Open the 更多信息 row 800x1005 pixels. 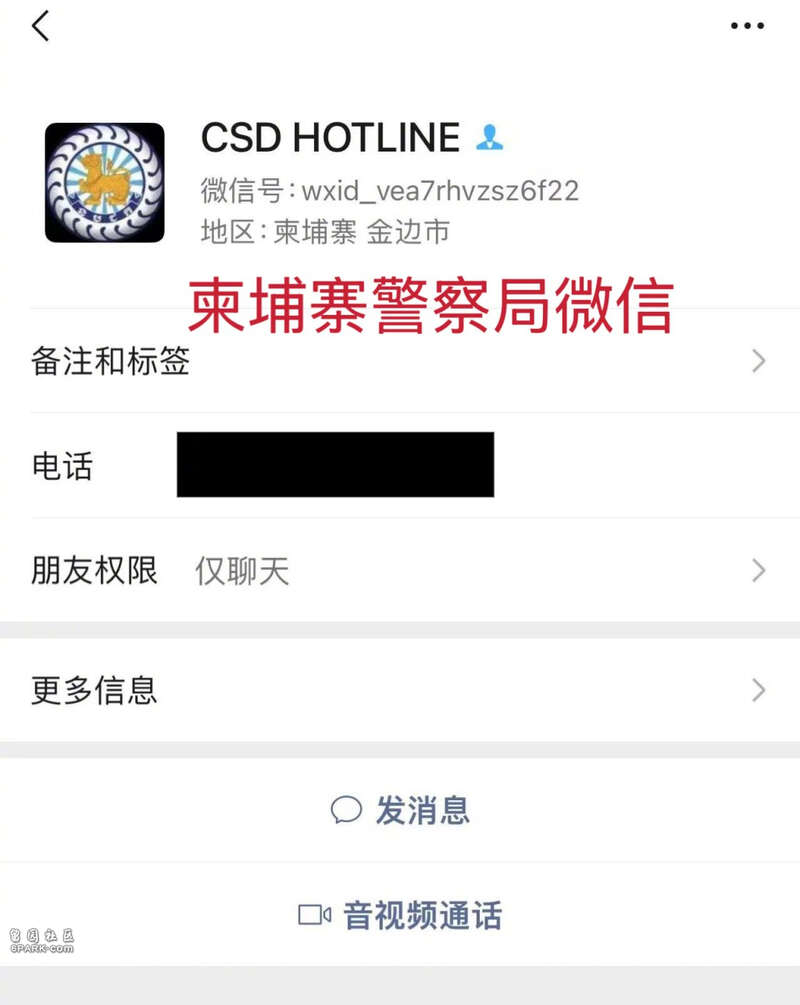pyautogui.click(x=400, y=690)
